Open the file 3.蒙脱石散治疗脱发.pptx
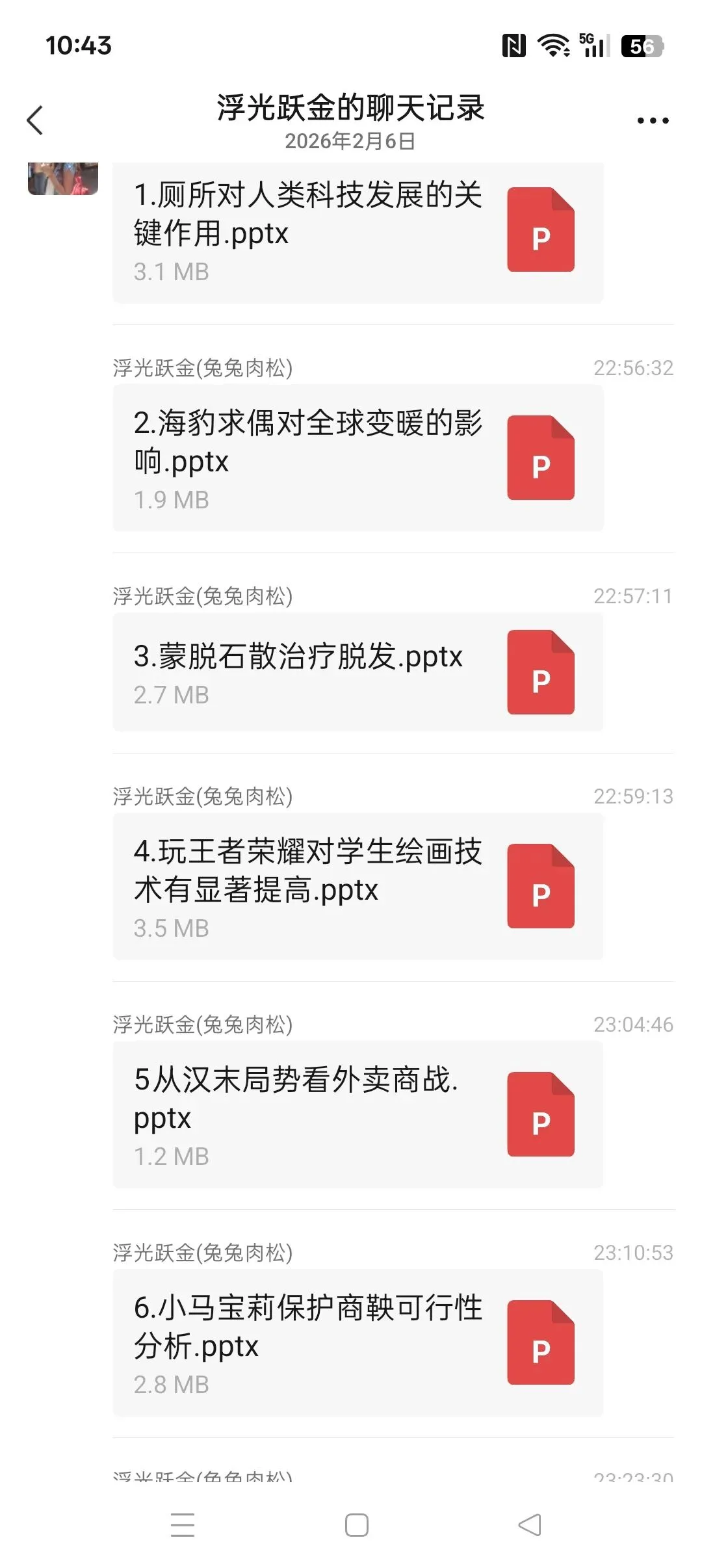Viewport: 702px width, 1568px height. coord(357,672)
